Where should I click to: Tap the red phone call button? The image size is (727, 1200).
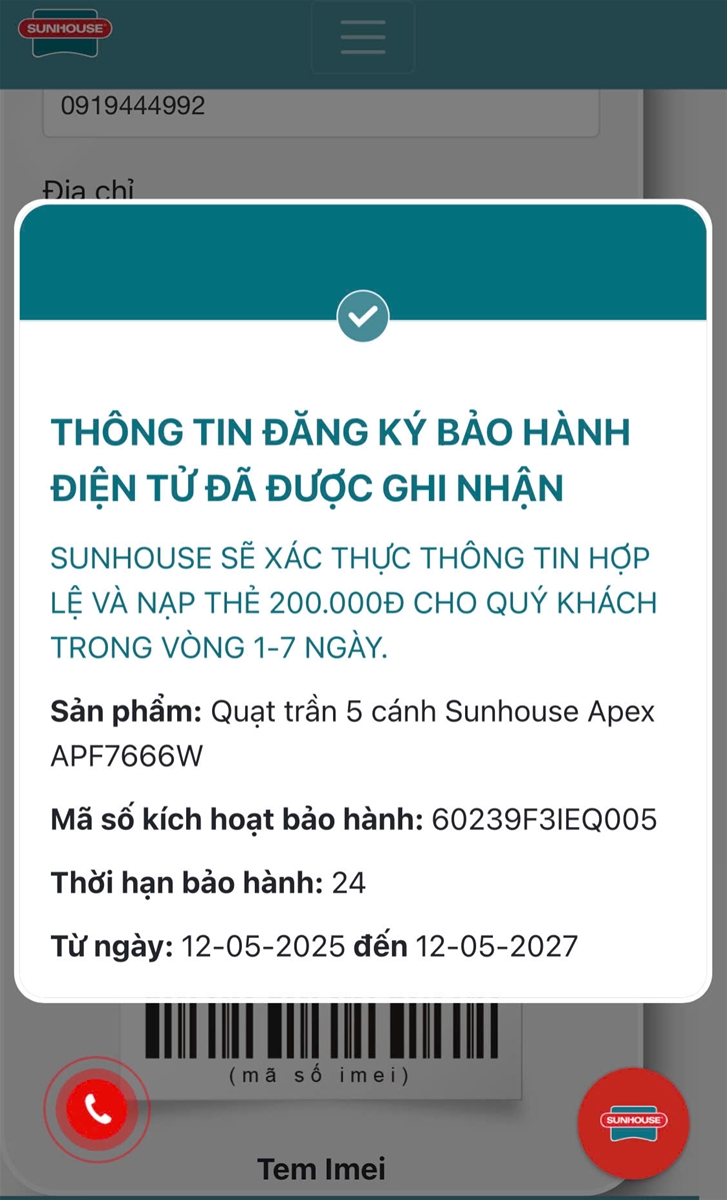click(96, 1108)
